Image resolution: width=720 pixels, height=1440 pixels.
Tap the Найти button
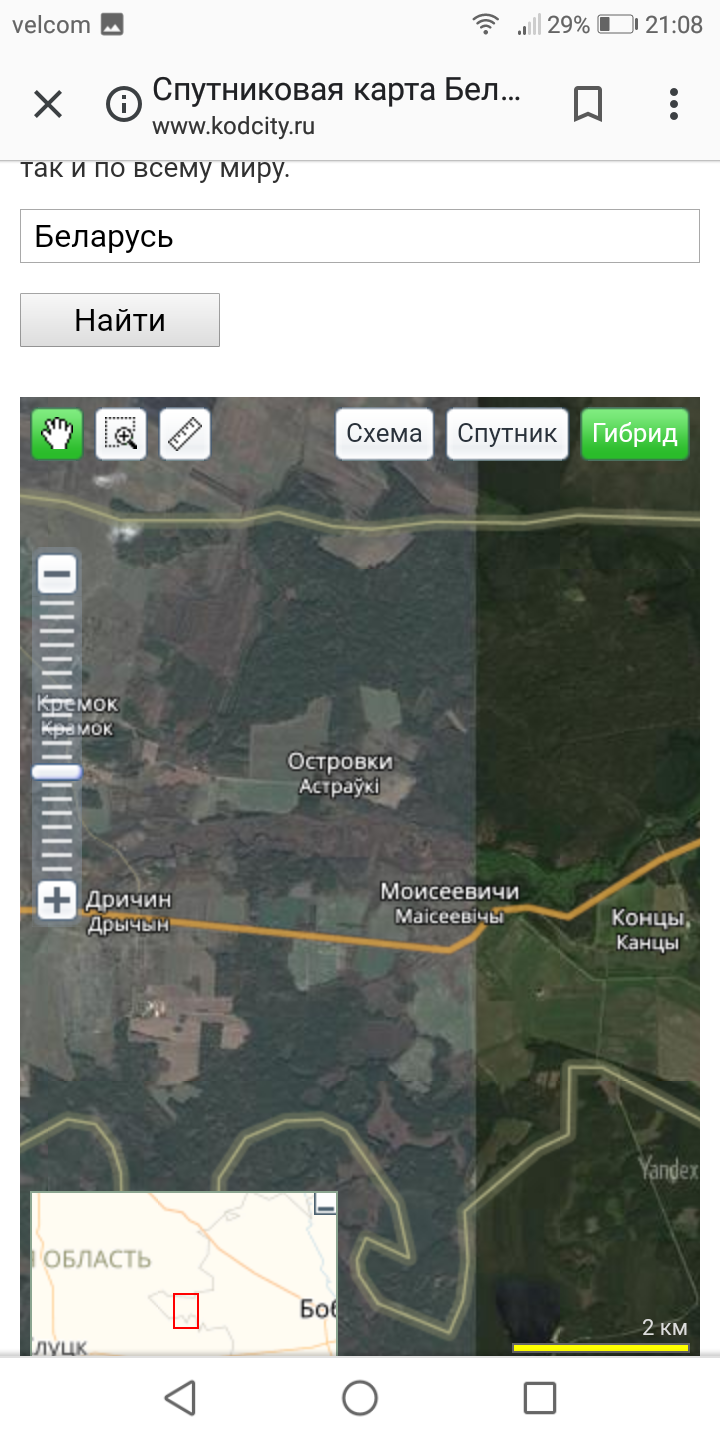pyautogui.click(x=120, y=320)
